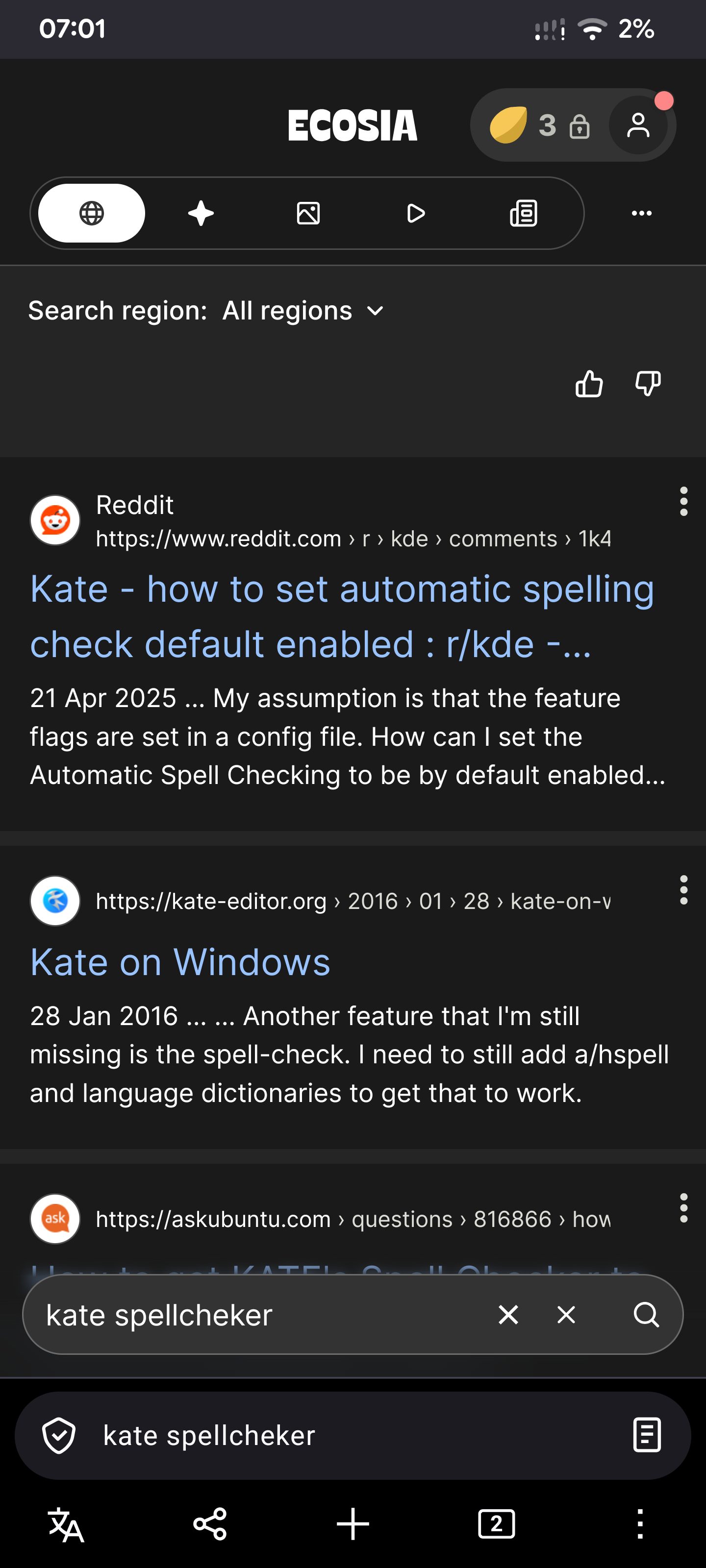Open a new tab with plus
This screenshot has width=706, height=1568.
click(353, 1524)
